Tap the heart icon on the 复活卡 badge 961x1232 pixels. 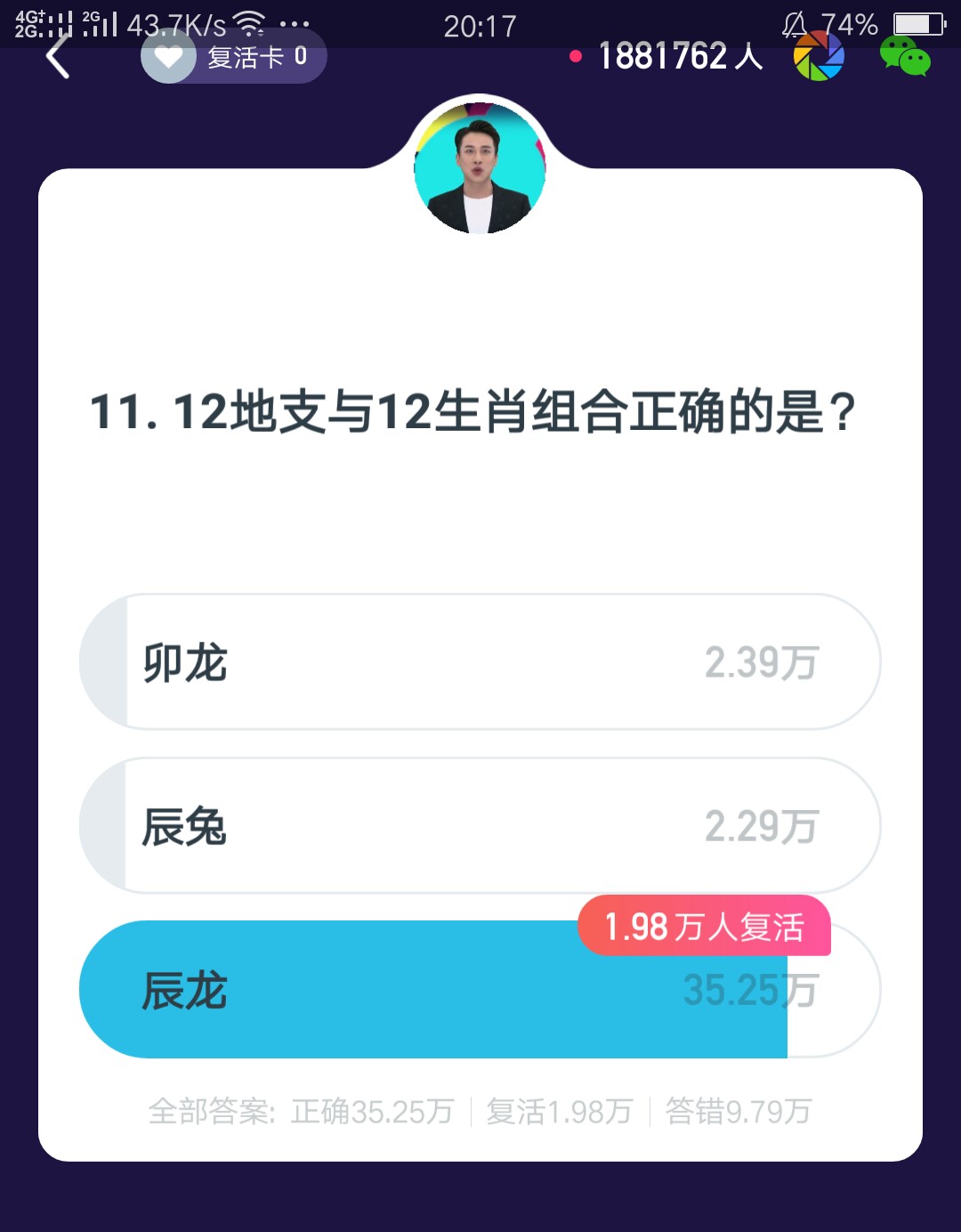(167, 56)
